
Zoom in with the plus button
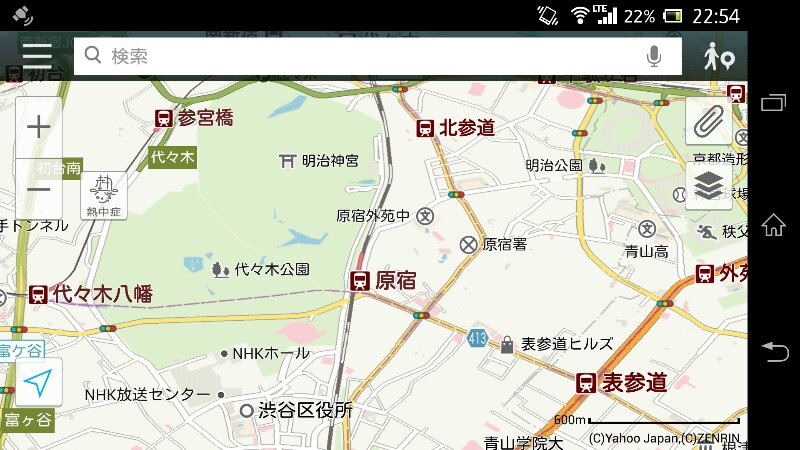(38, 127)
